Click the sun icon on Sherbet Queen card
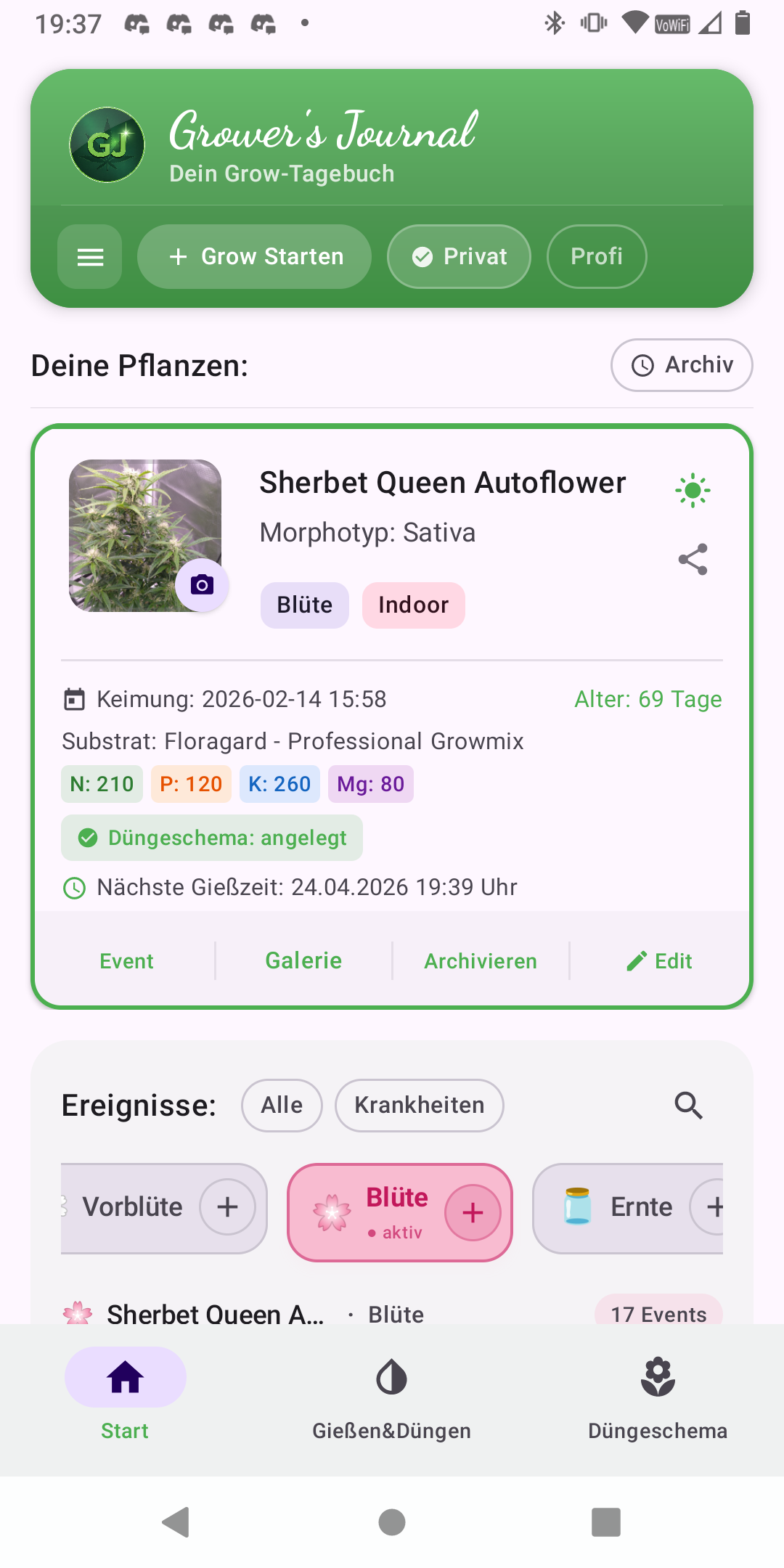The width and height of the screenshot is (784, 1568). [x=692, y=490]
